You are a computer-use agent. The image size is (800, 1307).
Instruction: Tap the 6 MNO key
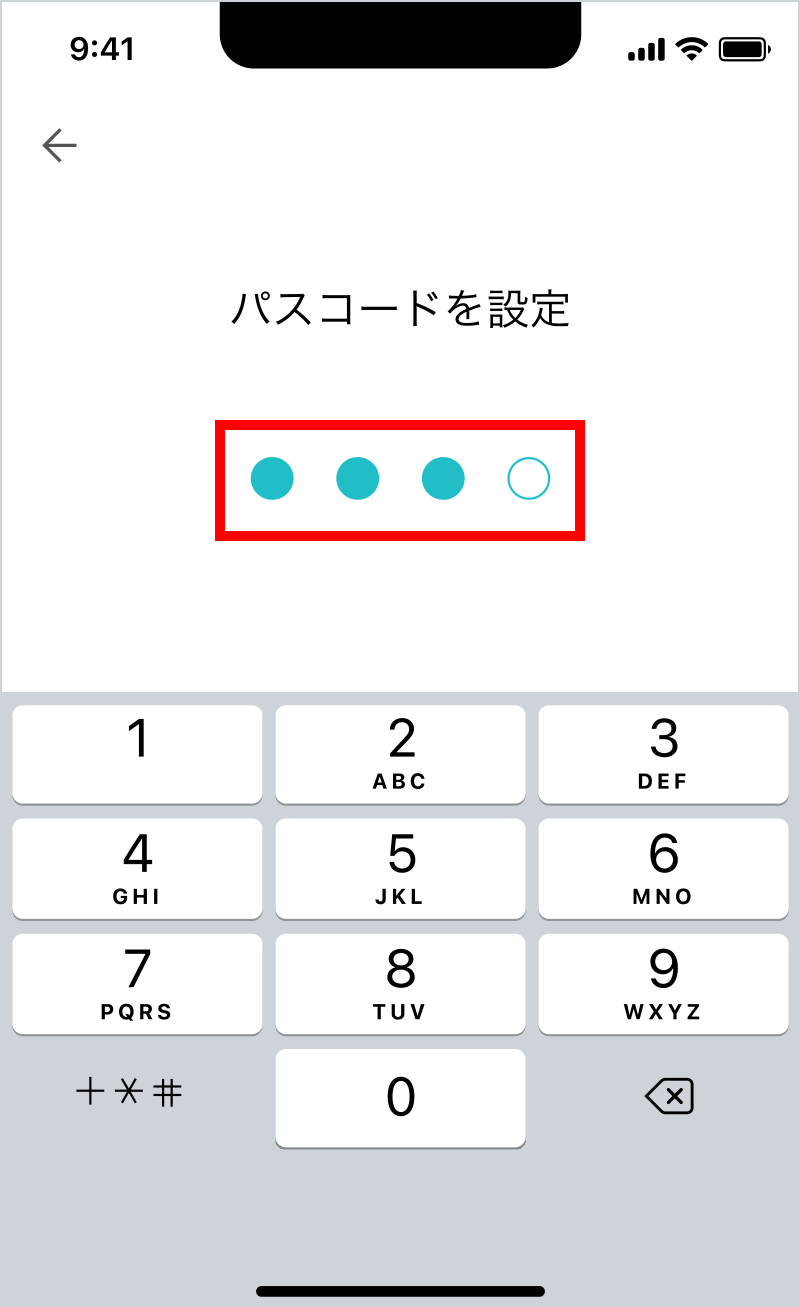pos(663,868)
